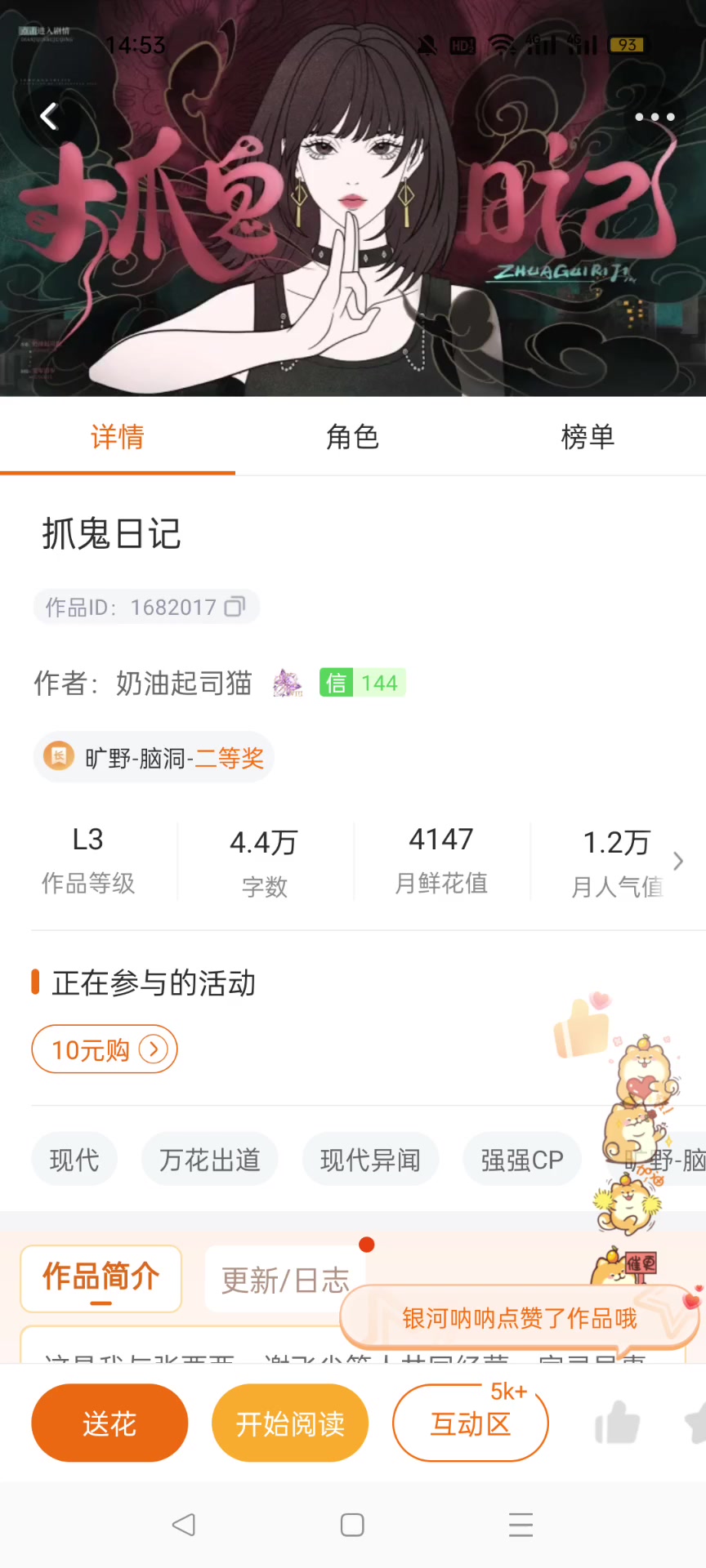This screenshot has height=1568, width=706.
Task: Expand stats with the chevron arrow
Action: tap(677, 861)
